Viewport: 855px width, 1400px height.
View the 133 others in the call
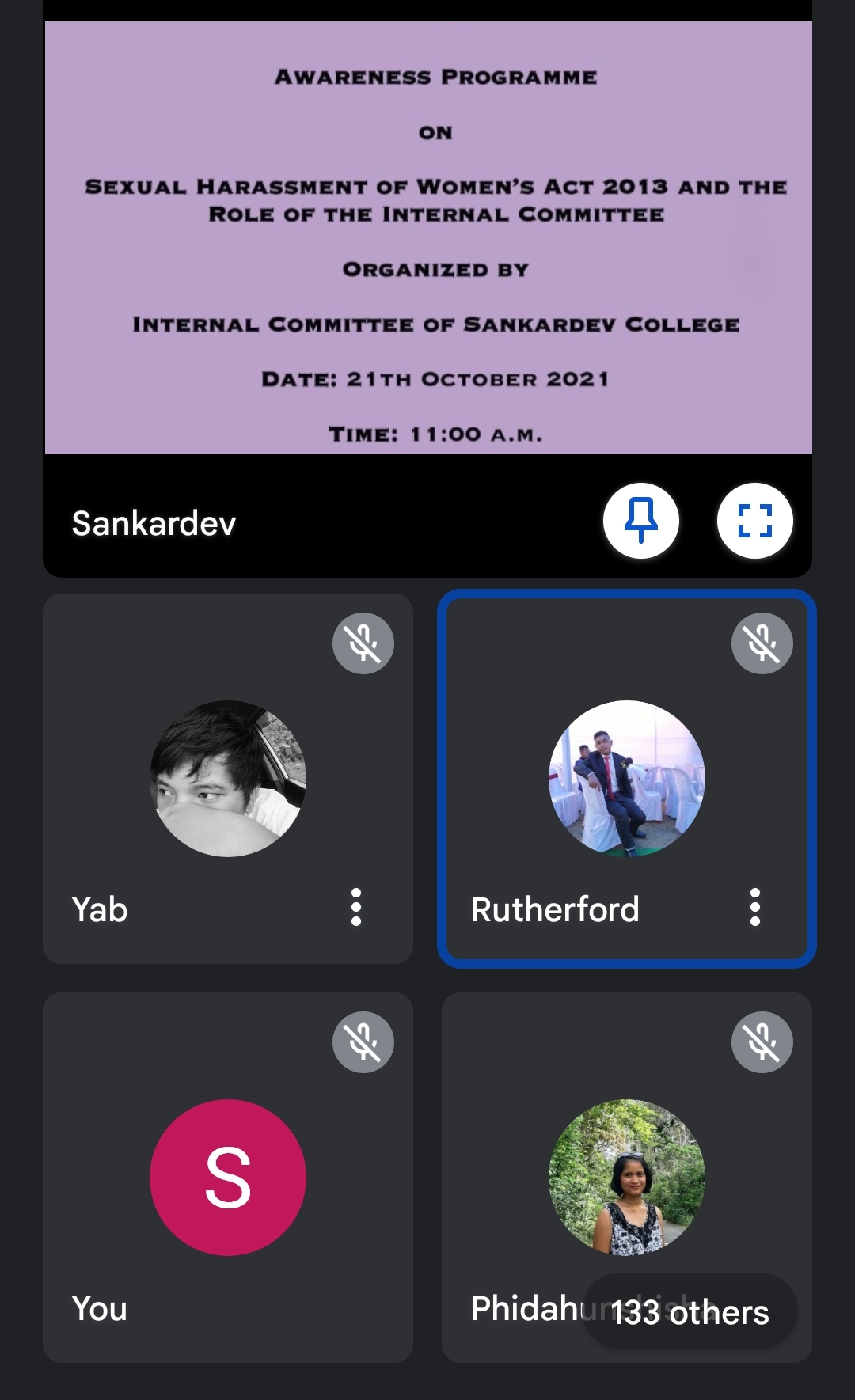coord(690,1312)
